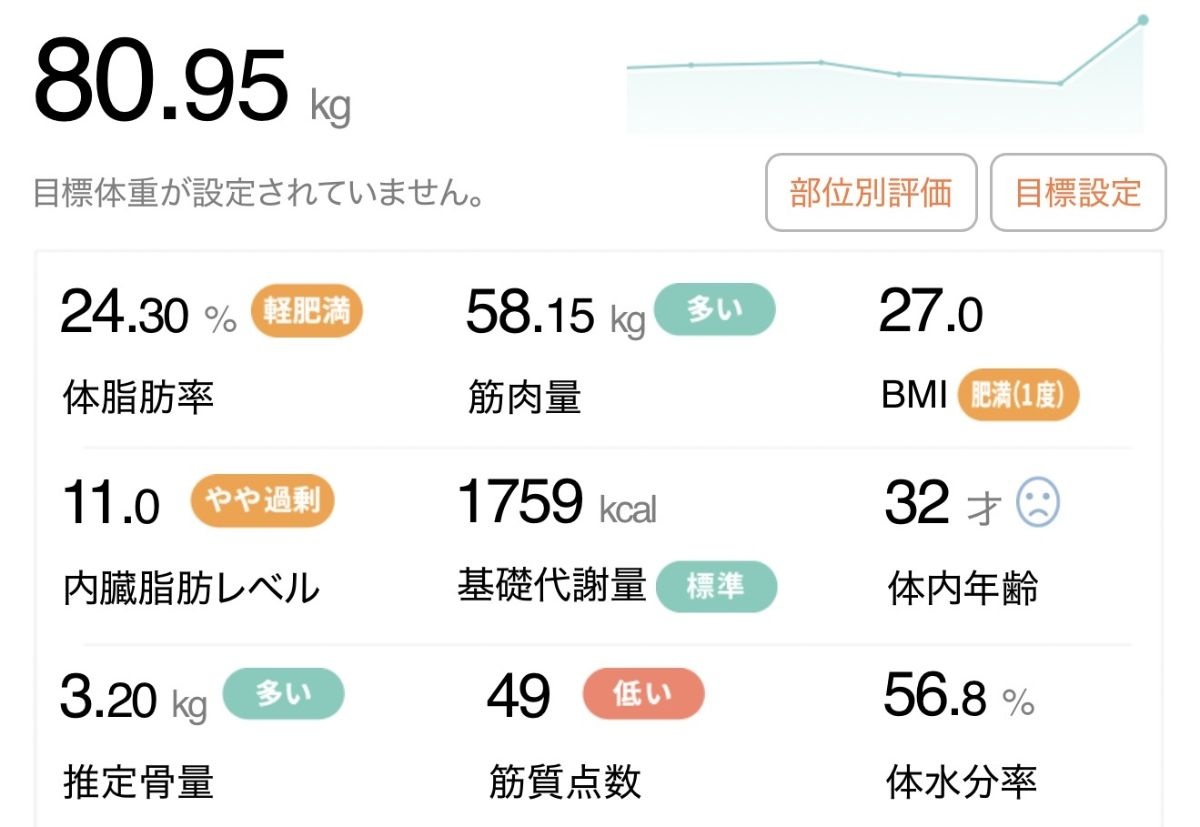Select the 推定骨量 3.20 kg item
Screen dimensions: 1200x827
[x=200, y=735]
